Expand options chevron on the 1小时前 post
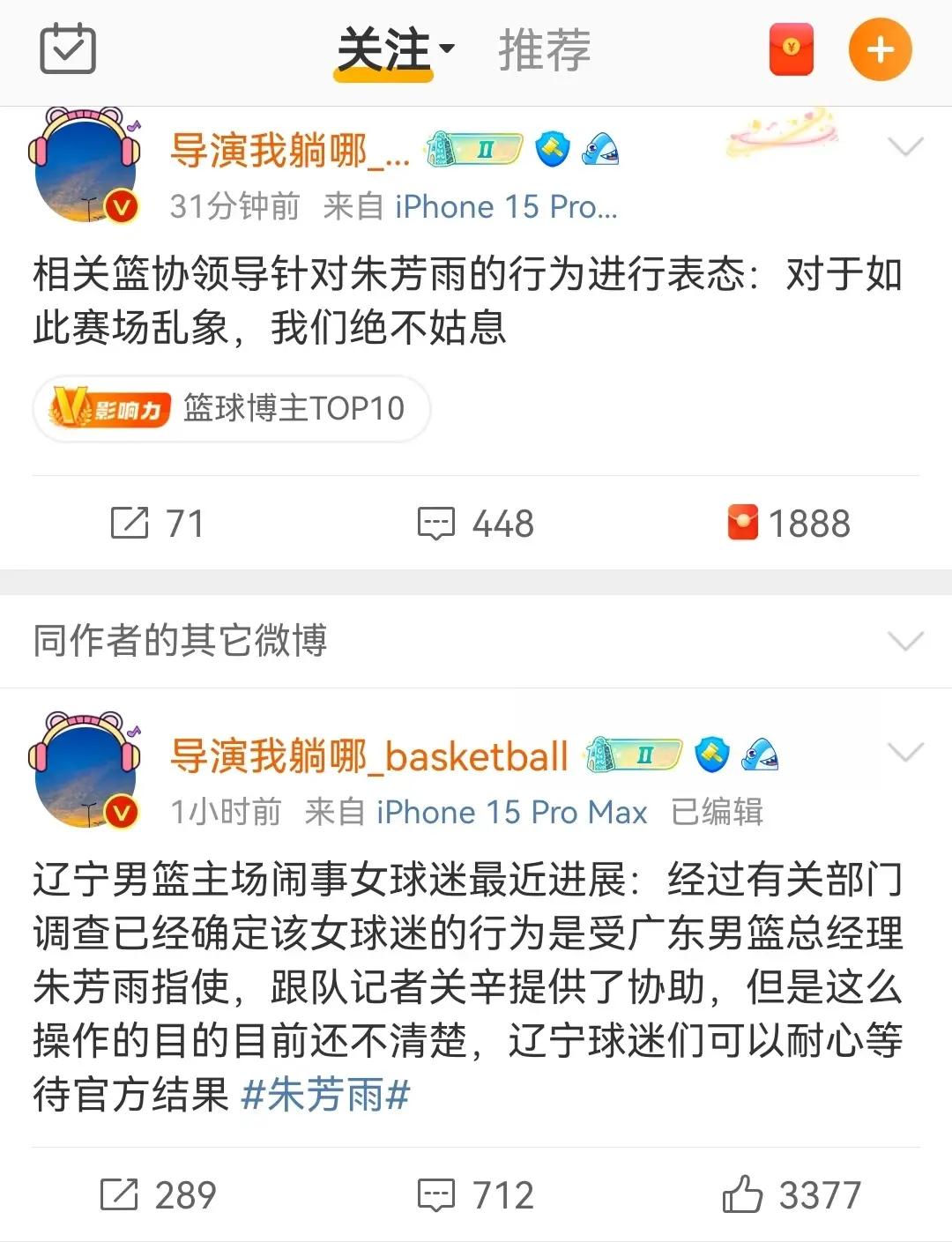This screenshot has height=1242, width=952. (x=905, y=753)
